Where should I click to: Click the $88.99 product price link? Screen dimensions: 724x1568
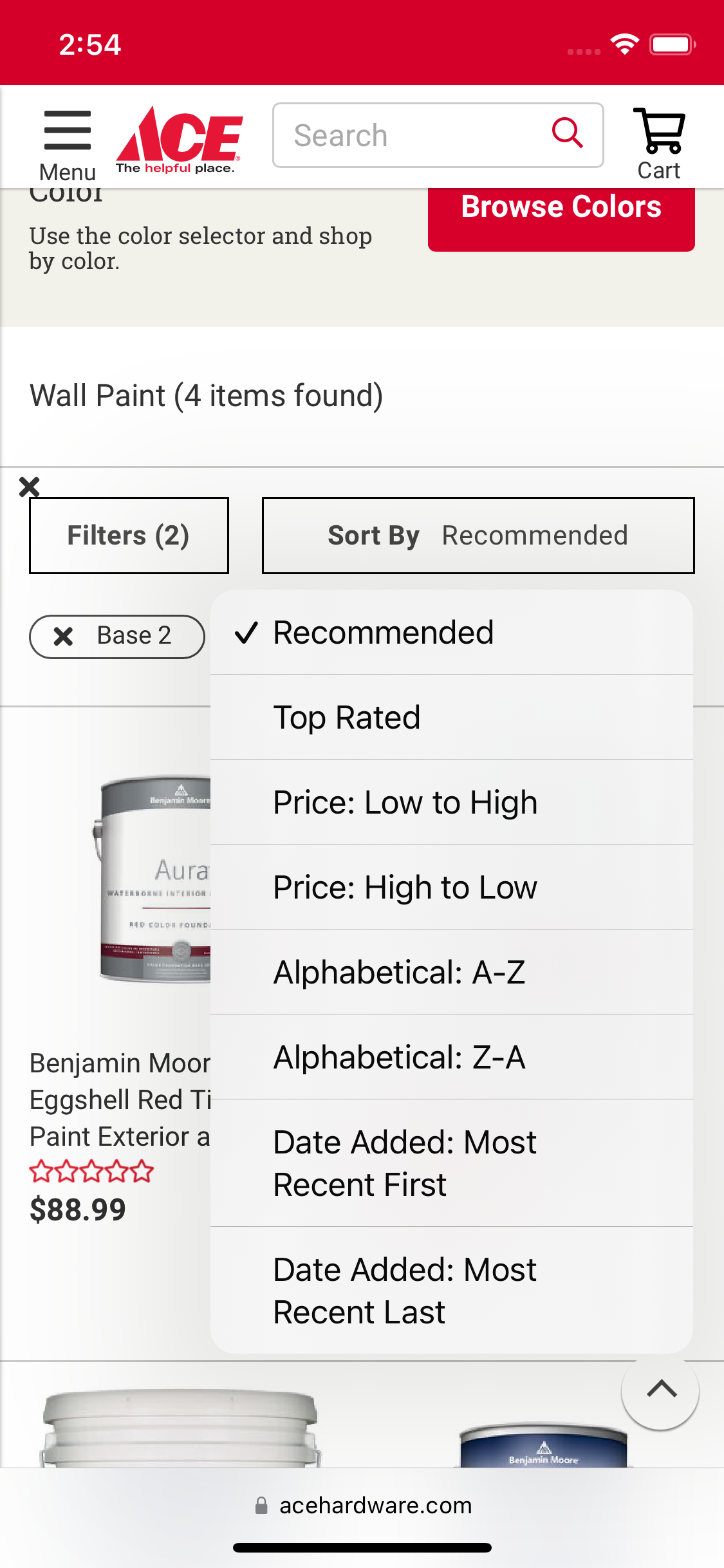tap(79, 1209)
